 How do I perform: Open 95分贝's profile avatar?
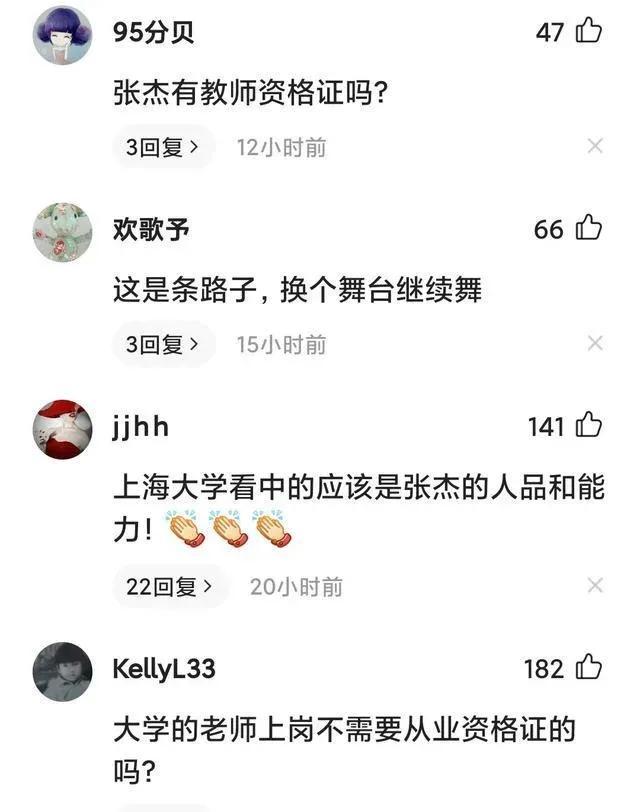pyautogui.click(x=62, y=34)
